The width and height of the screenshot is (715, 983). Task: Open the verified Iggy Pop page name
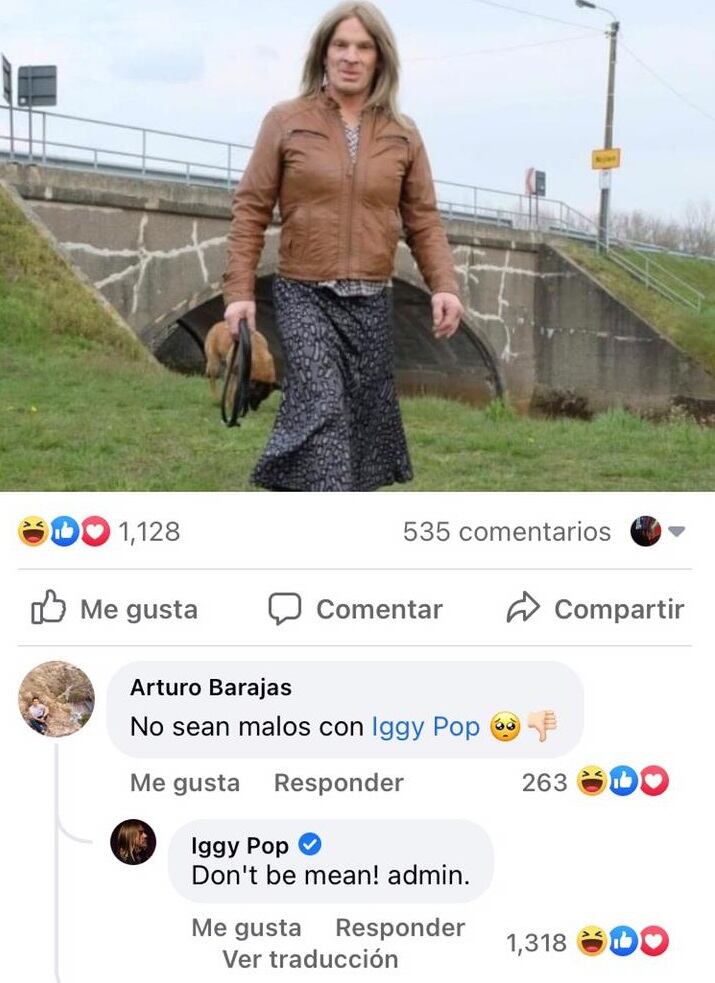pos(240,846)
